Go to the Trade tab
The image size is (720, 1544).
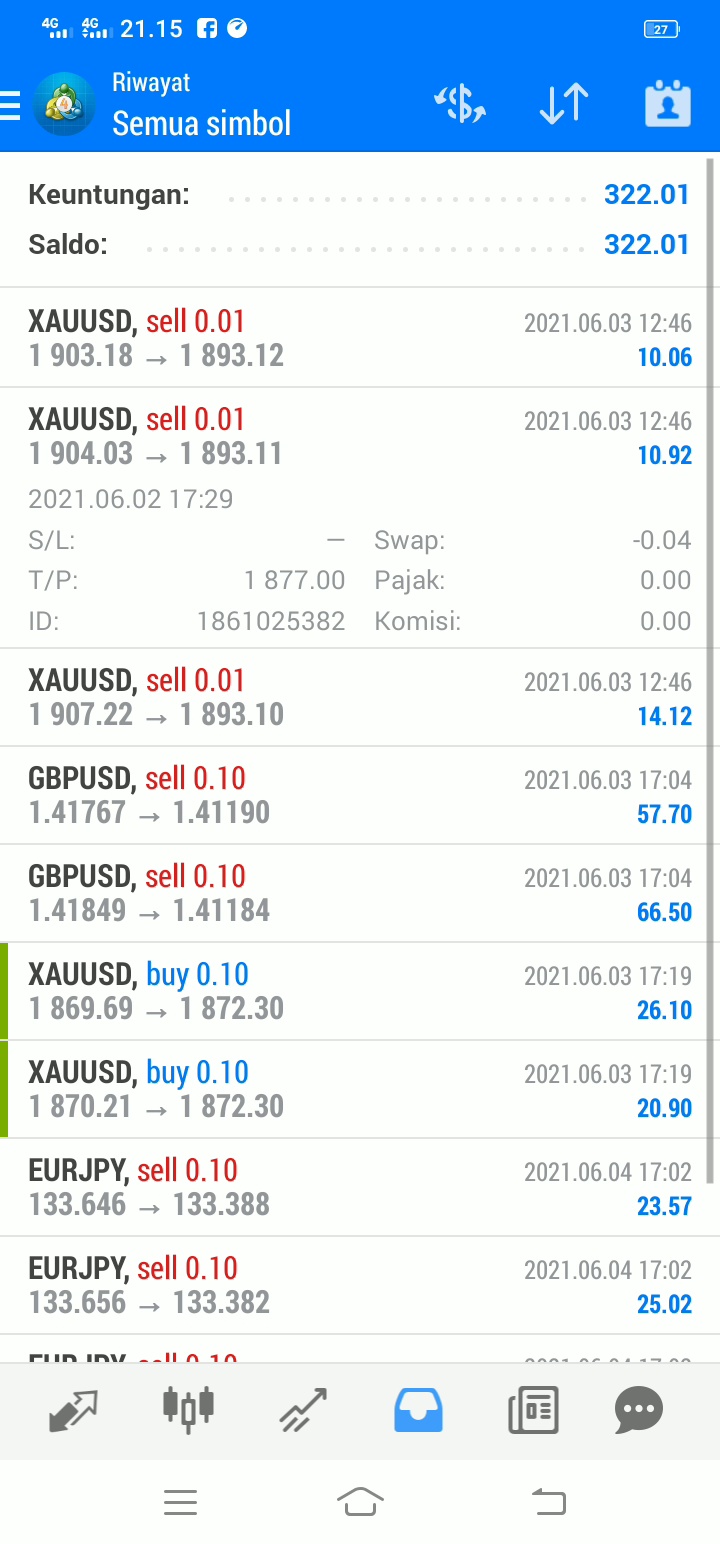click(303, 1410)
